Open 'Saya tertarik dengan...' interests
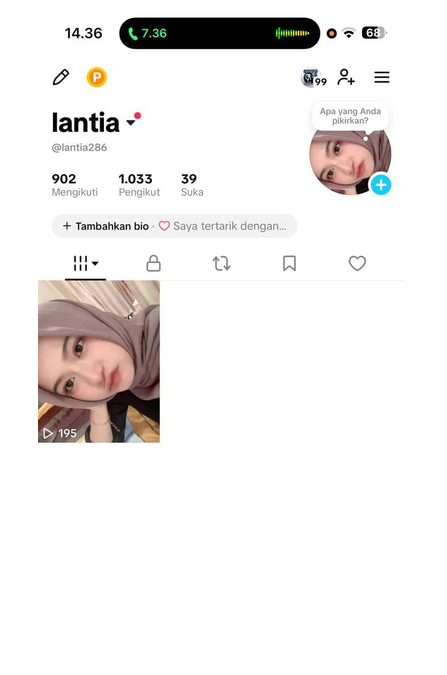 [223, 226]
